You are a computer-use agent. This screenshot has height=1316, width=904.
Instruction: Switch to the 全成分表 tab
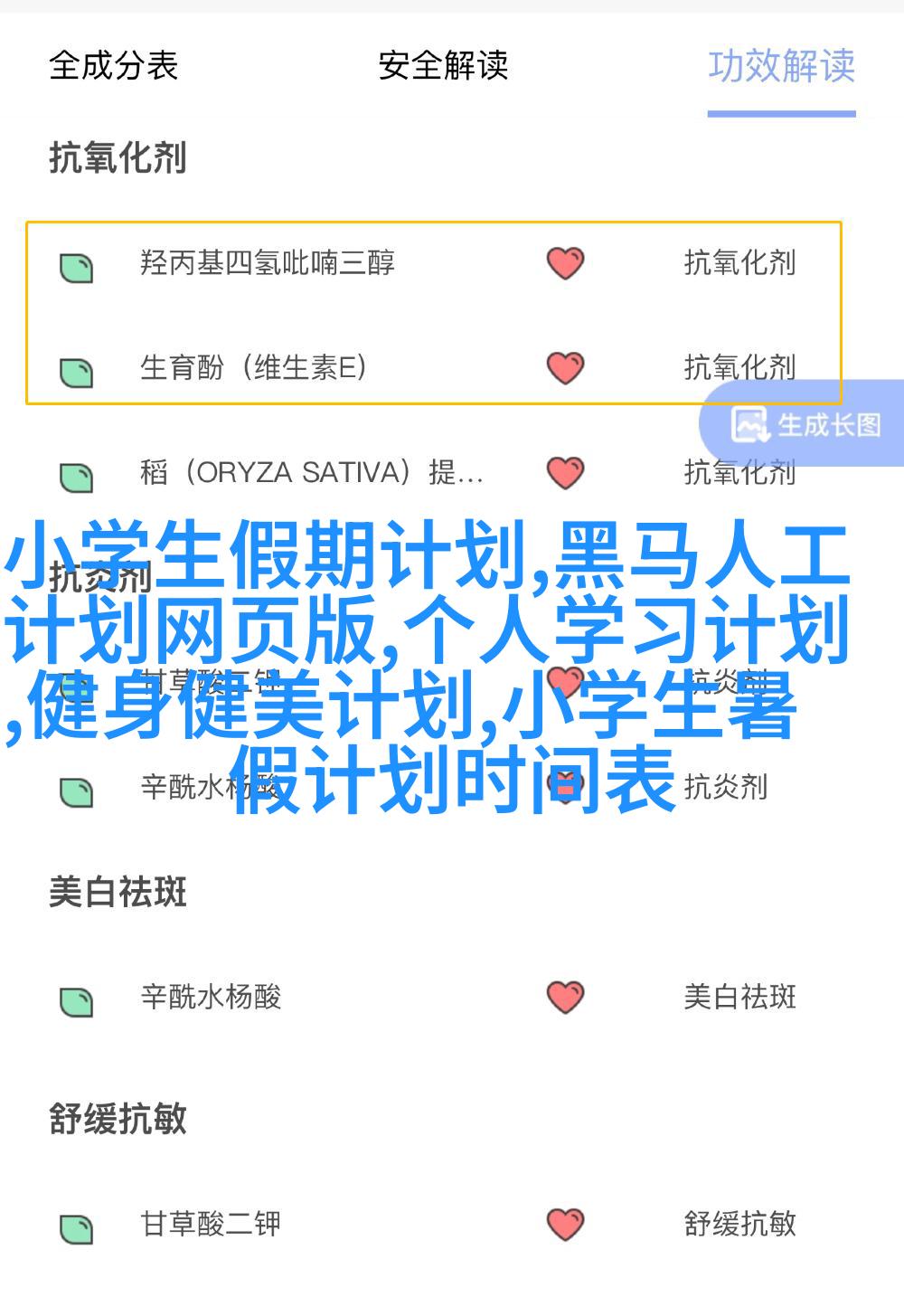click(x=113, y=65)
